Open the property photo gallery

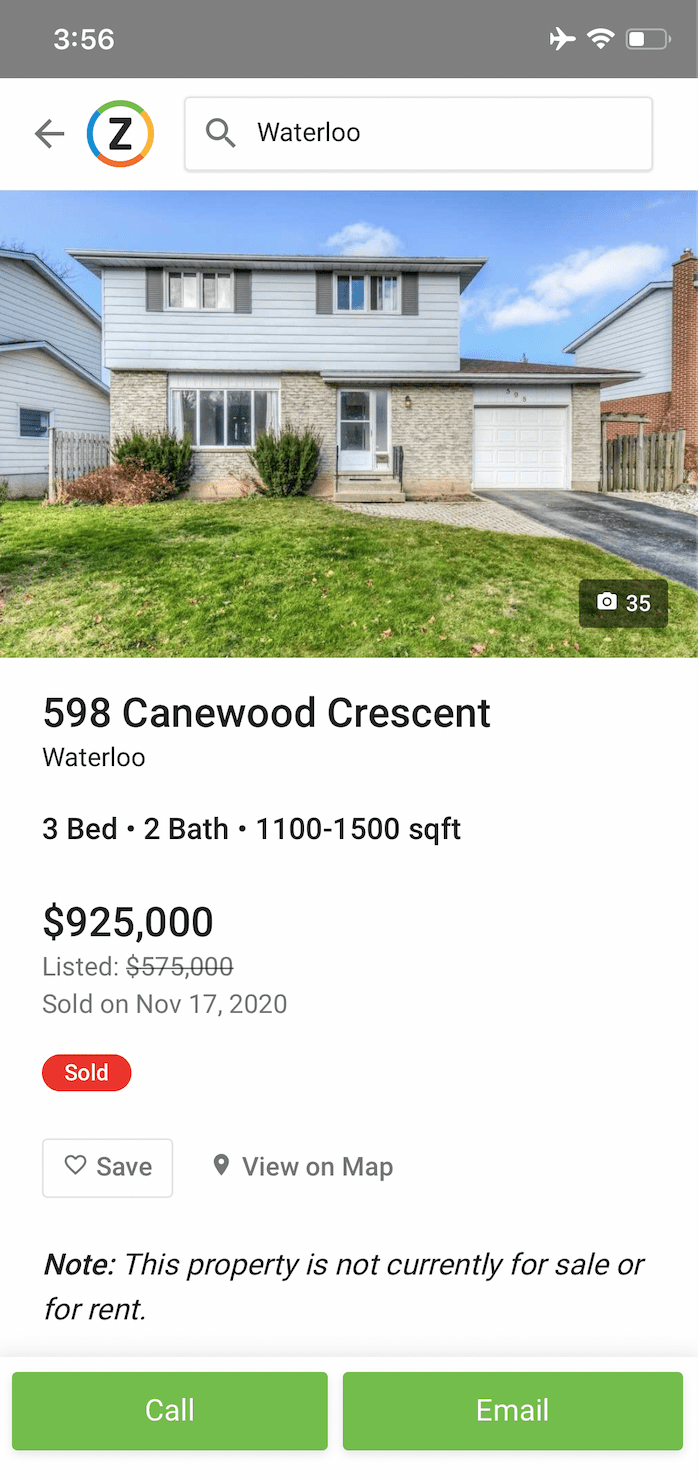point(623,603)
